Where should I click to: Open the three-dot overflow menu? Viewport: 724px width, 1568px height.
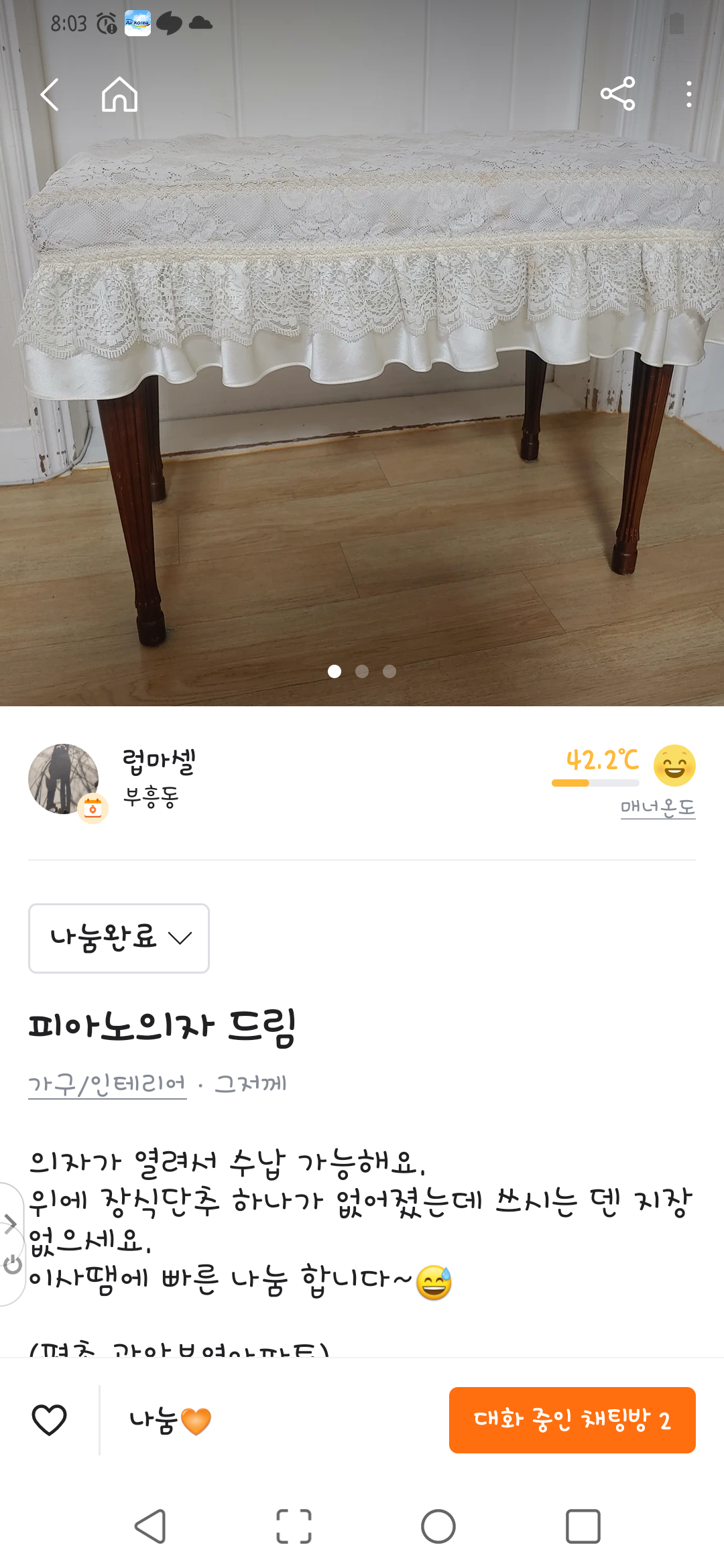(x=688, y=94)
